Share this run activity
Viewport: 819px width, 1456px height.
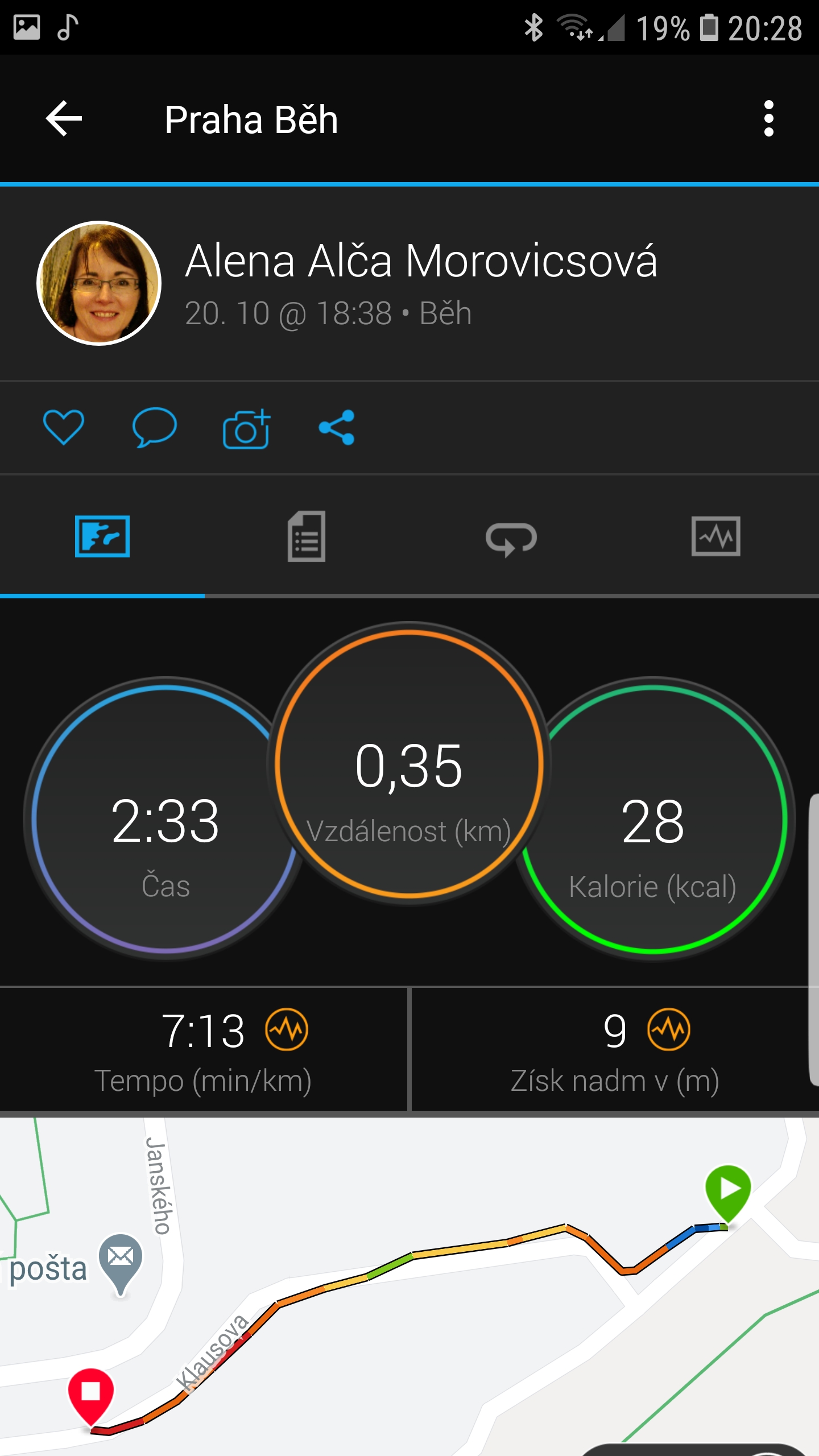click(x=337, y=427)
